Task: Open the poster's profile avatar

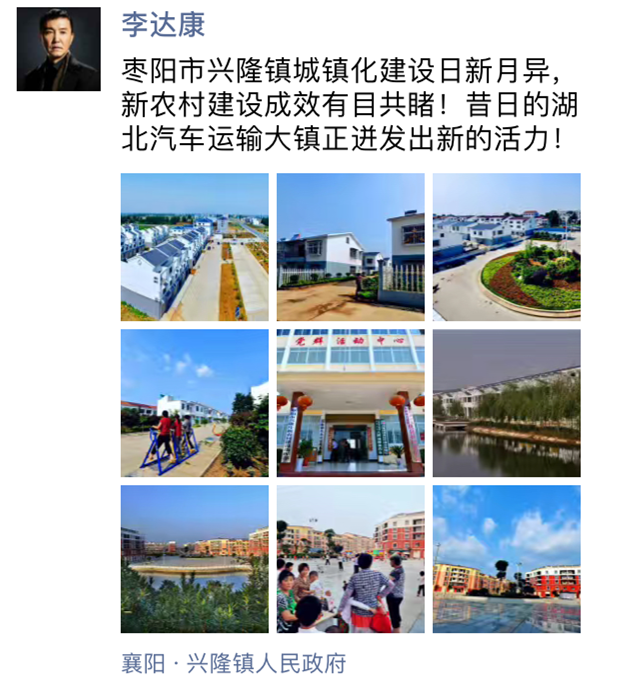Action: click(59, 49)
